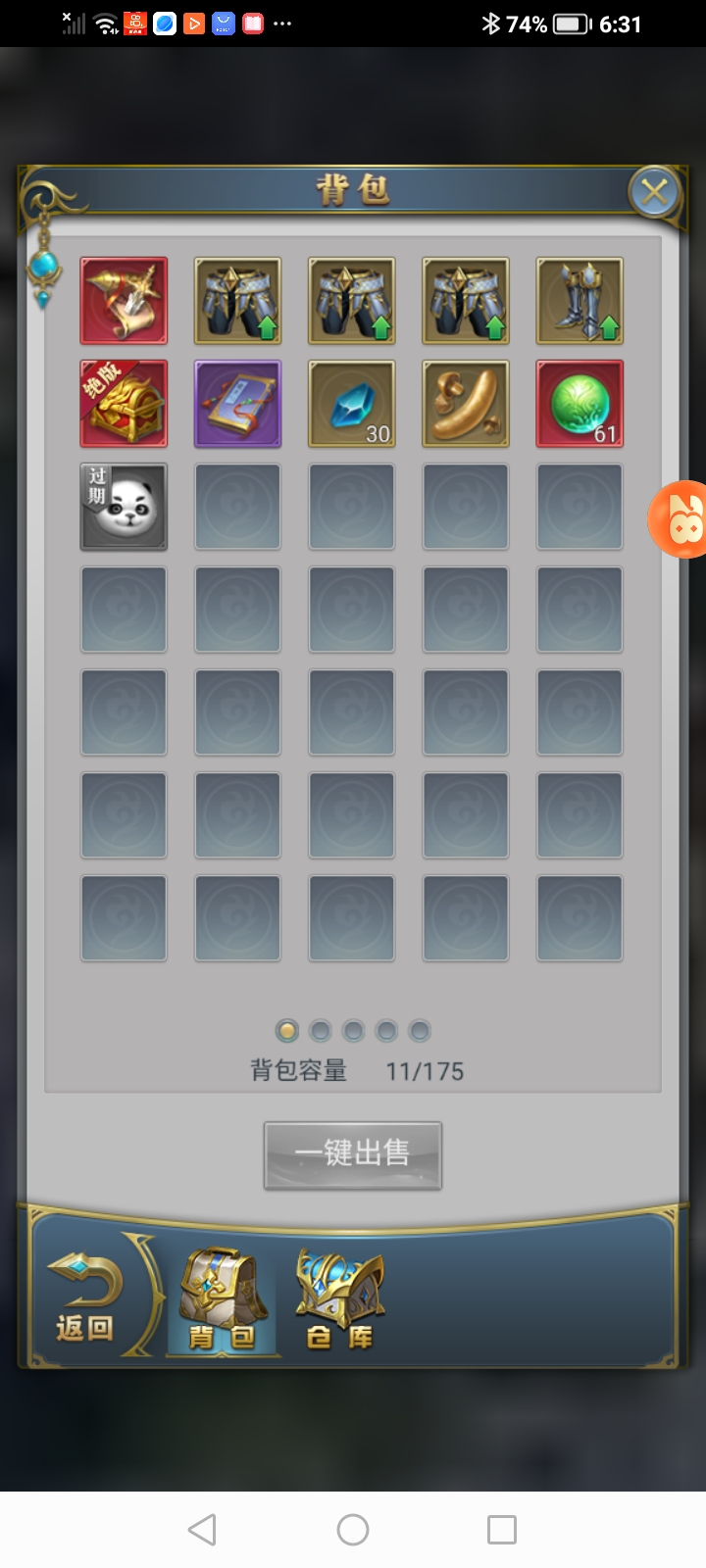Tap the 一键出售 sell-all button
The image size is (706, 1568).
(353, 1155)
